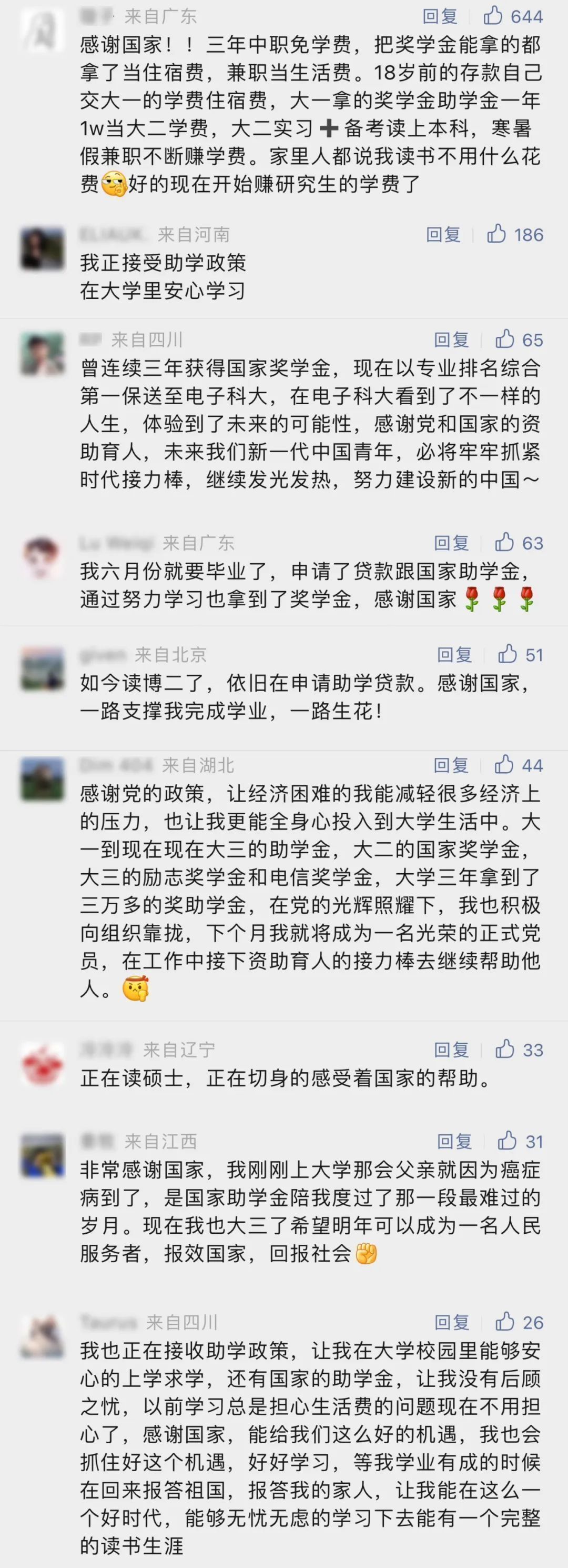Reply to the comment from 江西
568x1568 pixels.
coord(454,1141)
